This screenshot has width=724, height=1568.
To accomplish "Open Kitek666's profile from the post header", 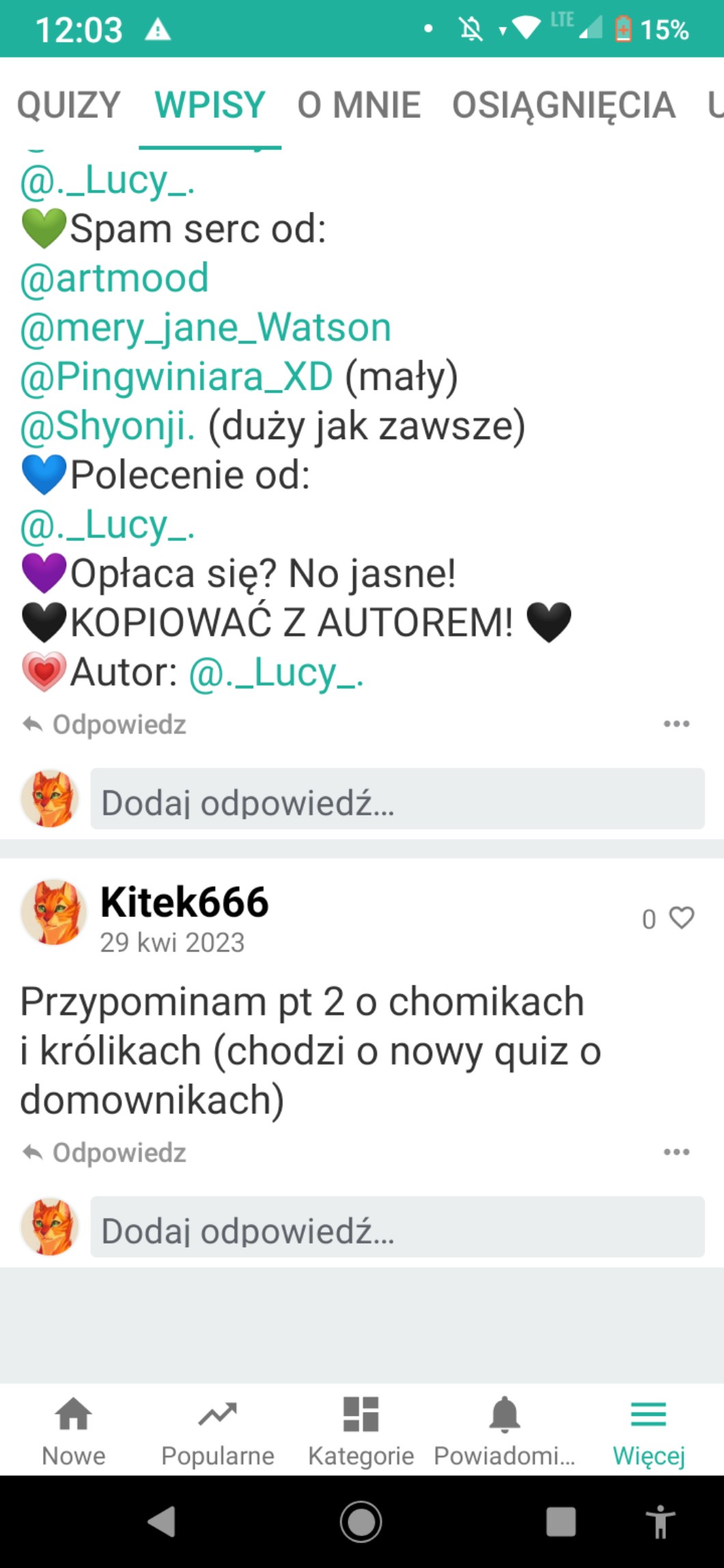I will tap(184, 901).
